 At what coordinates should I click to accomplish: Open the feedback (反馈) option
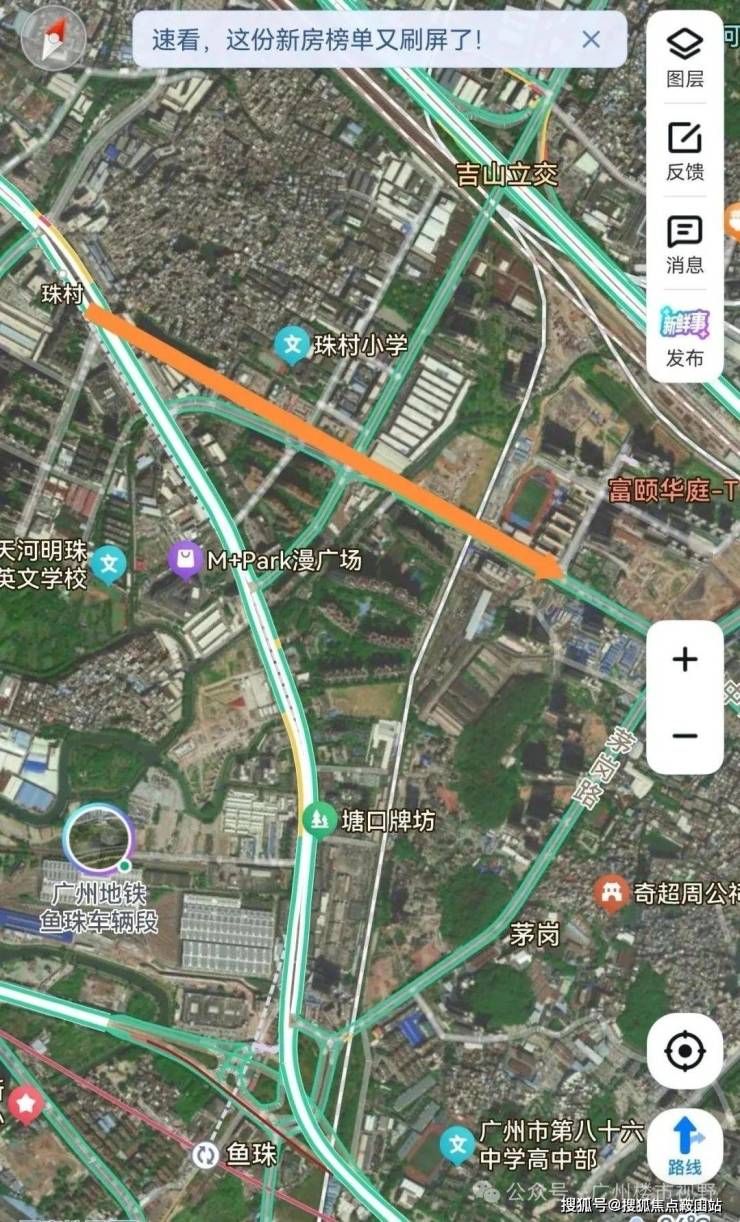click(x=685, y=150)
